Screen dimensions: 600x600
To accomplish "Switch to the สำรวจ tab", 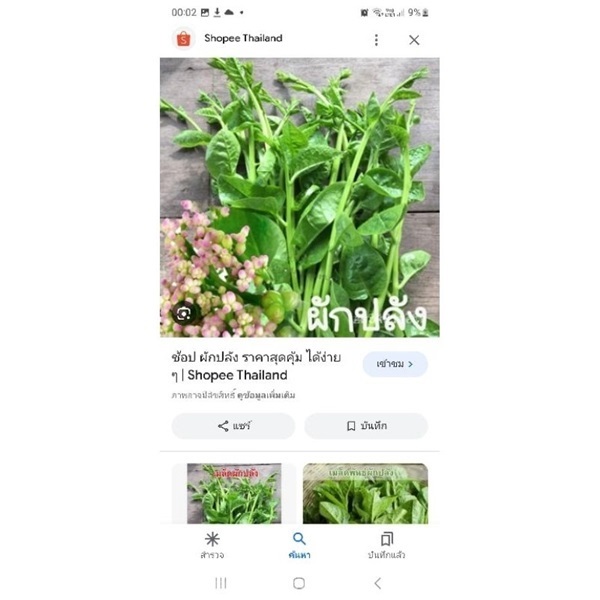I will [x=212, y=545].
